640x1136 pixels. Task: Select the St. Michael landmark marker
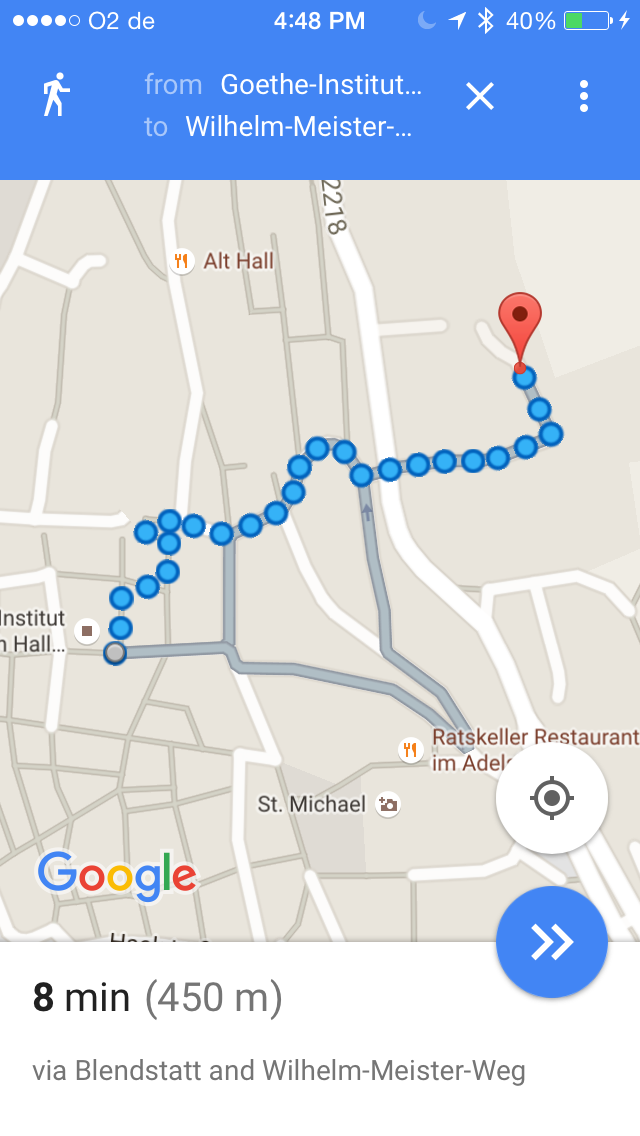(x=387, y=804)
